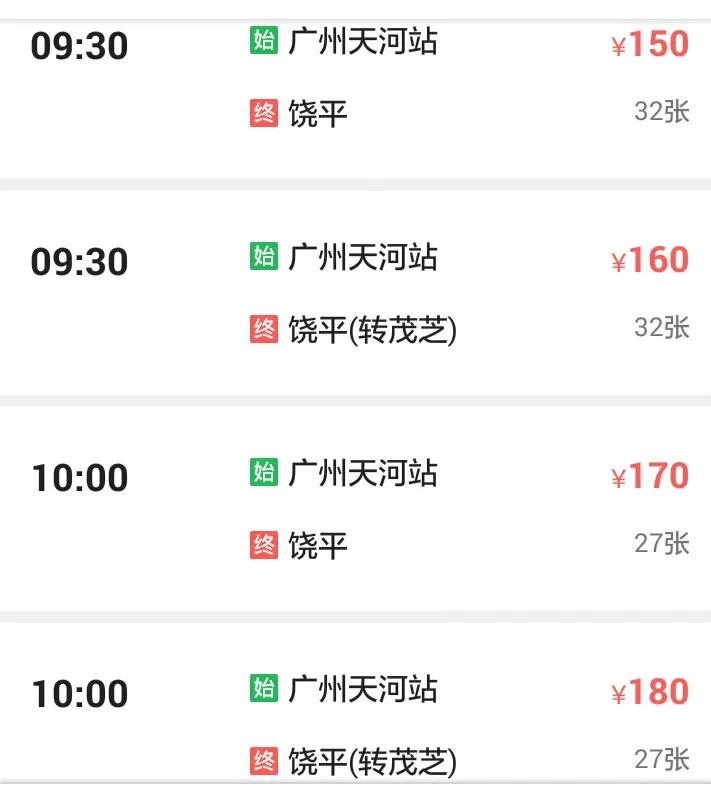Open 09:30 trip to 饶平(转茂芝) ¥160
Screen dimensions: 711x807
pyautogui.click(x=355, y=293)
